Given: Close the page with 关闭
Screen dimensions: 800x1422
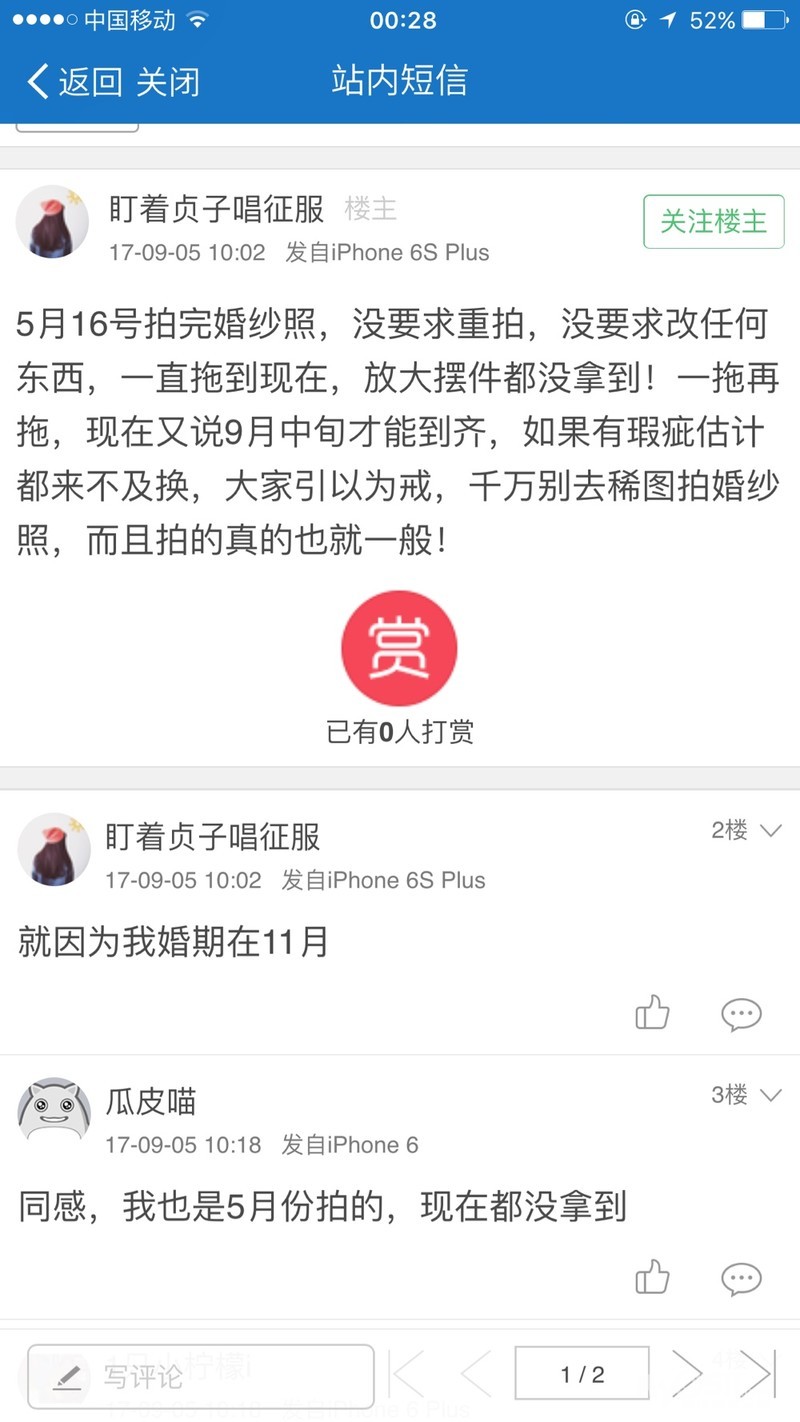Looking at the screenshot, I should pos(167,82).
